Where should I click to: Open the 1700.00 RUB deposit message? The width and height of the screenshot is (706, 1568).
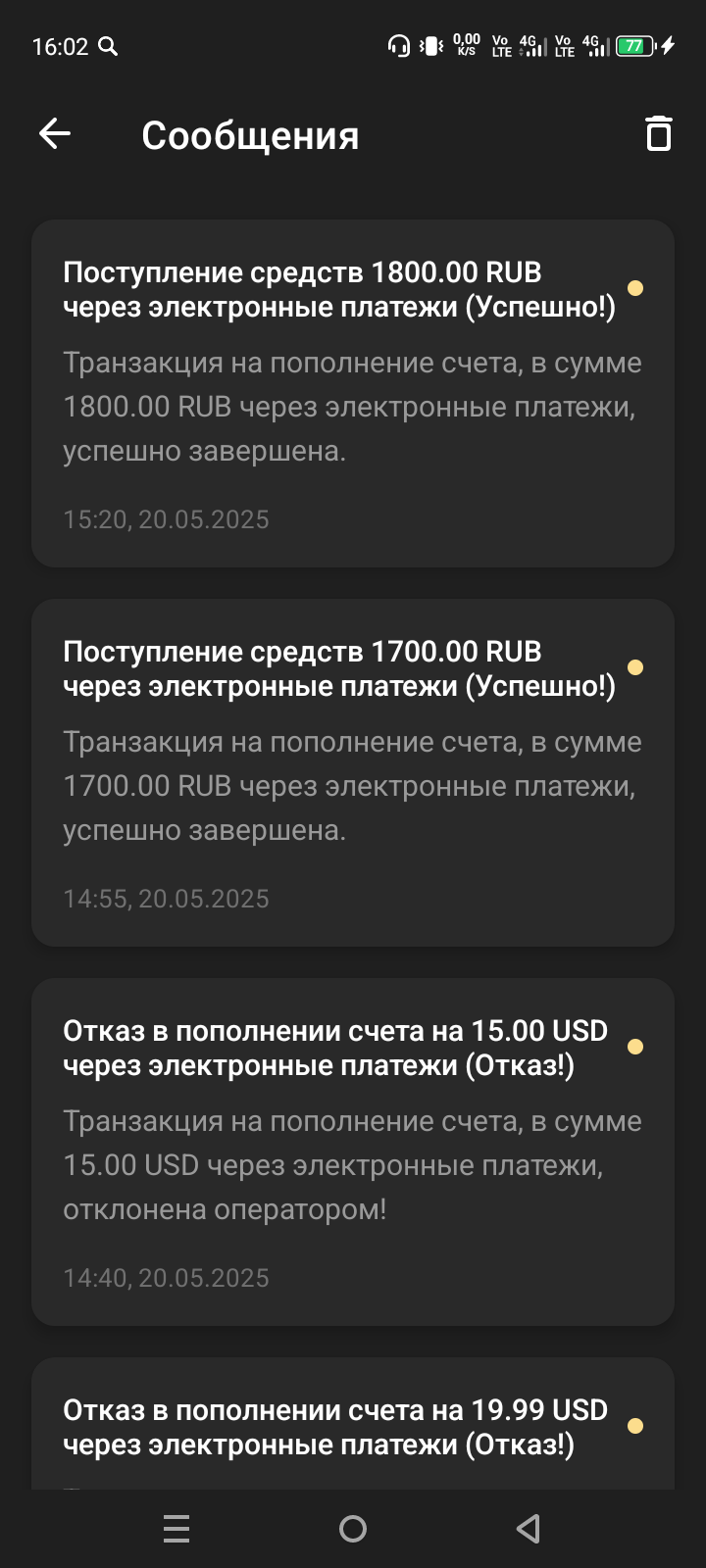click(352, 772)
